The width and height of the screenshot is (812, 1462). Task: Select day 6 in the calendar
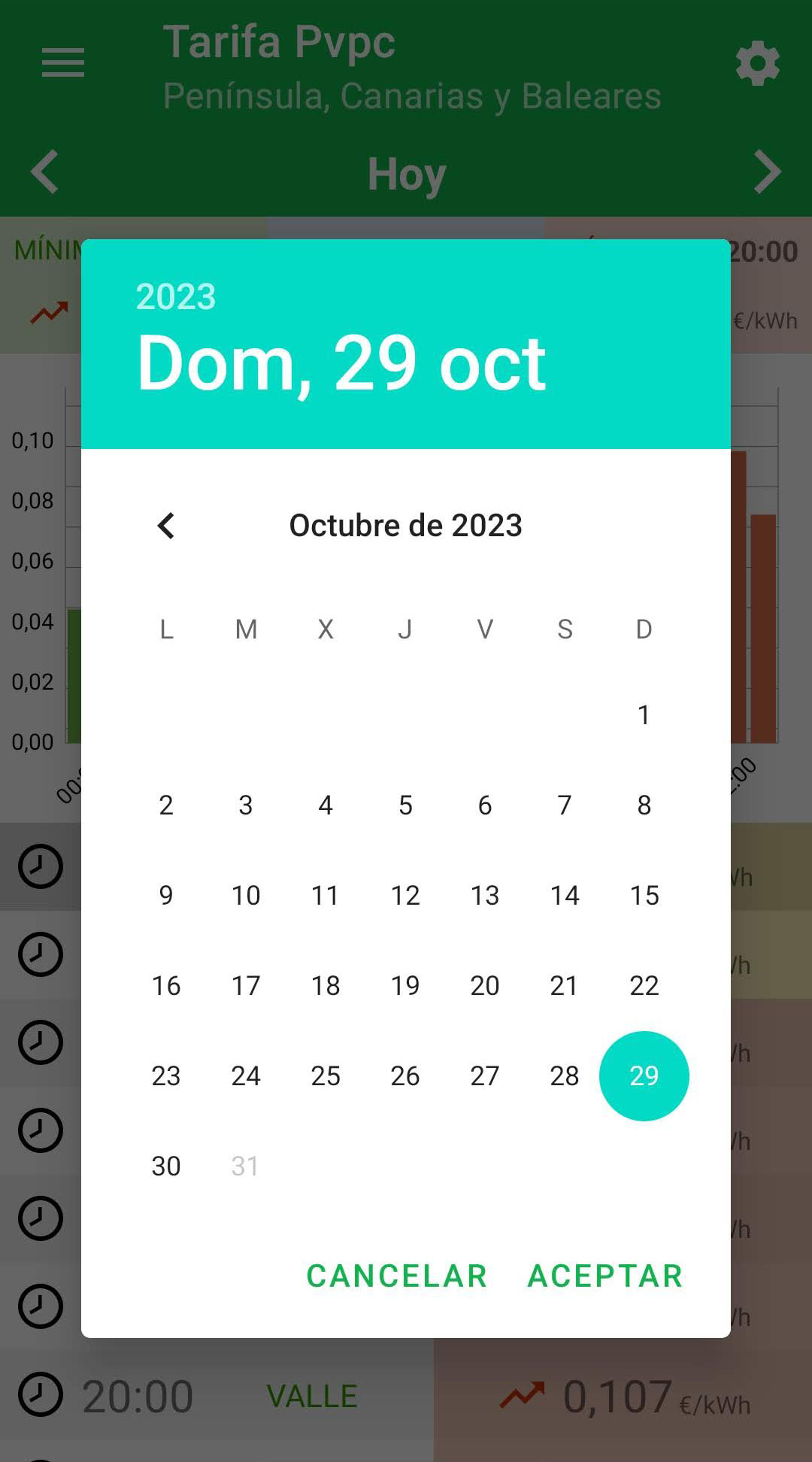[x=485, y=805]
